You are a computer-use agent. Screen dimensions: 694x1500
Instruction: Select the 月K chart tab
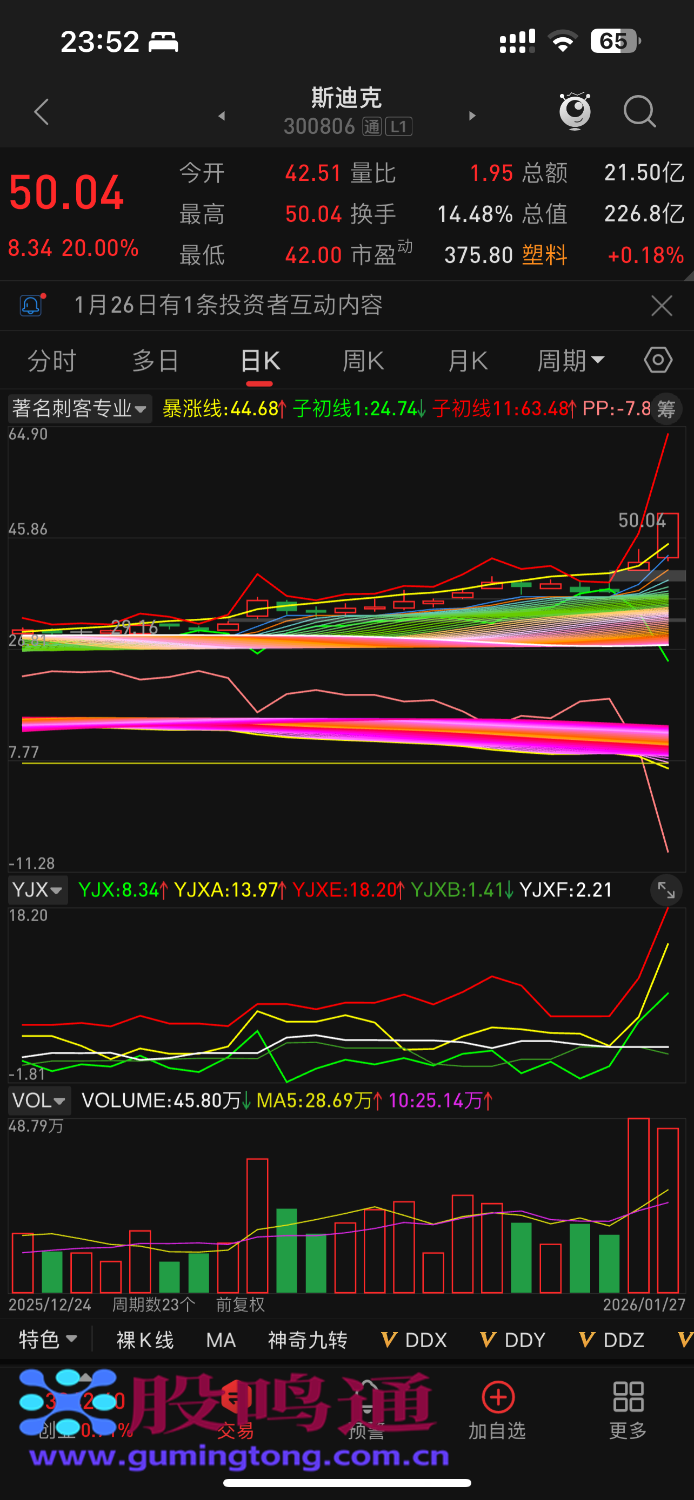pos(467,361)
